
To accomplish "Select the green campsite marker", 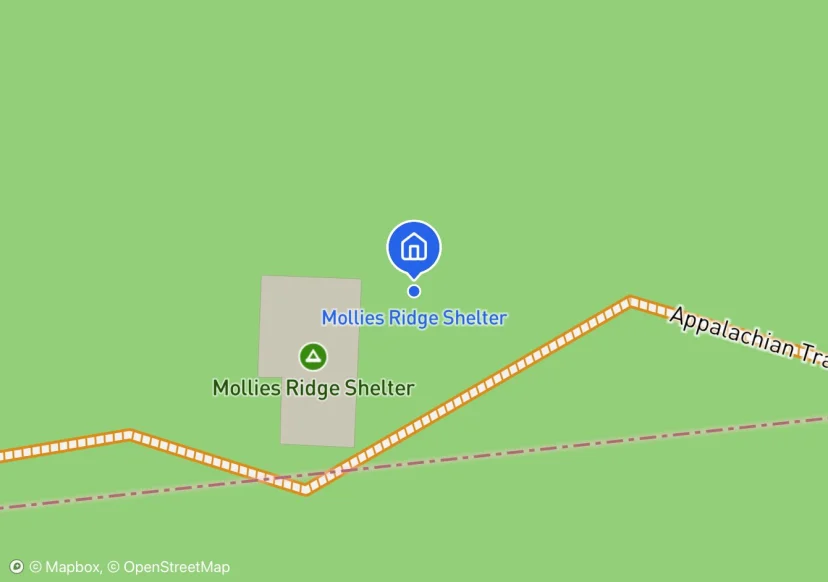I will pyautogui.click(x=313, y=356).
